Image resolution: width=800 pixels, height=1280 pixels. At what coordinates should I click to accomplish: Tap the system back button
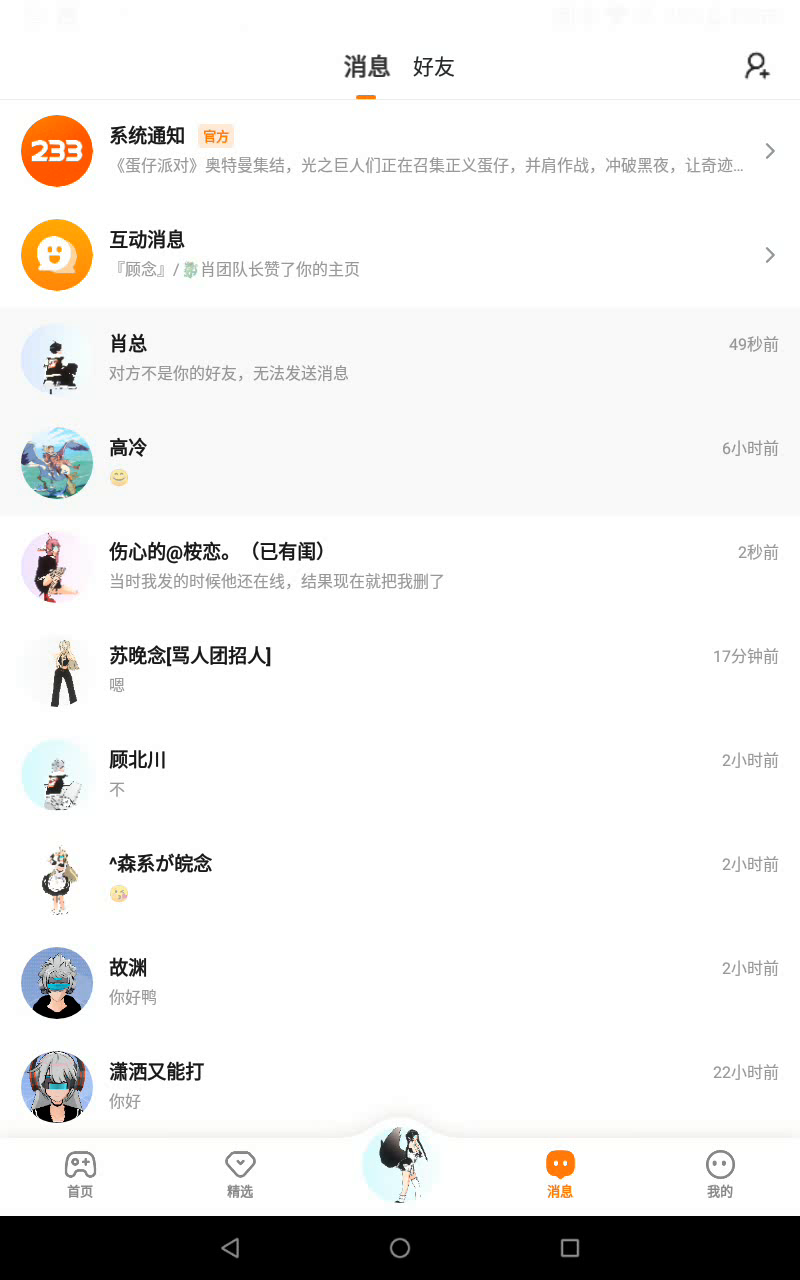(230, 1247)
